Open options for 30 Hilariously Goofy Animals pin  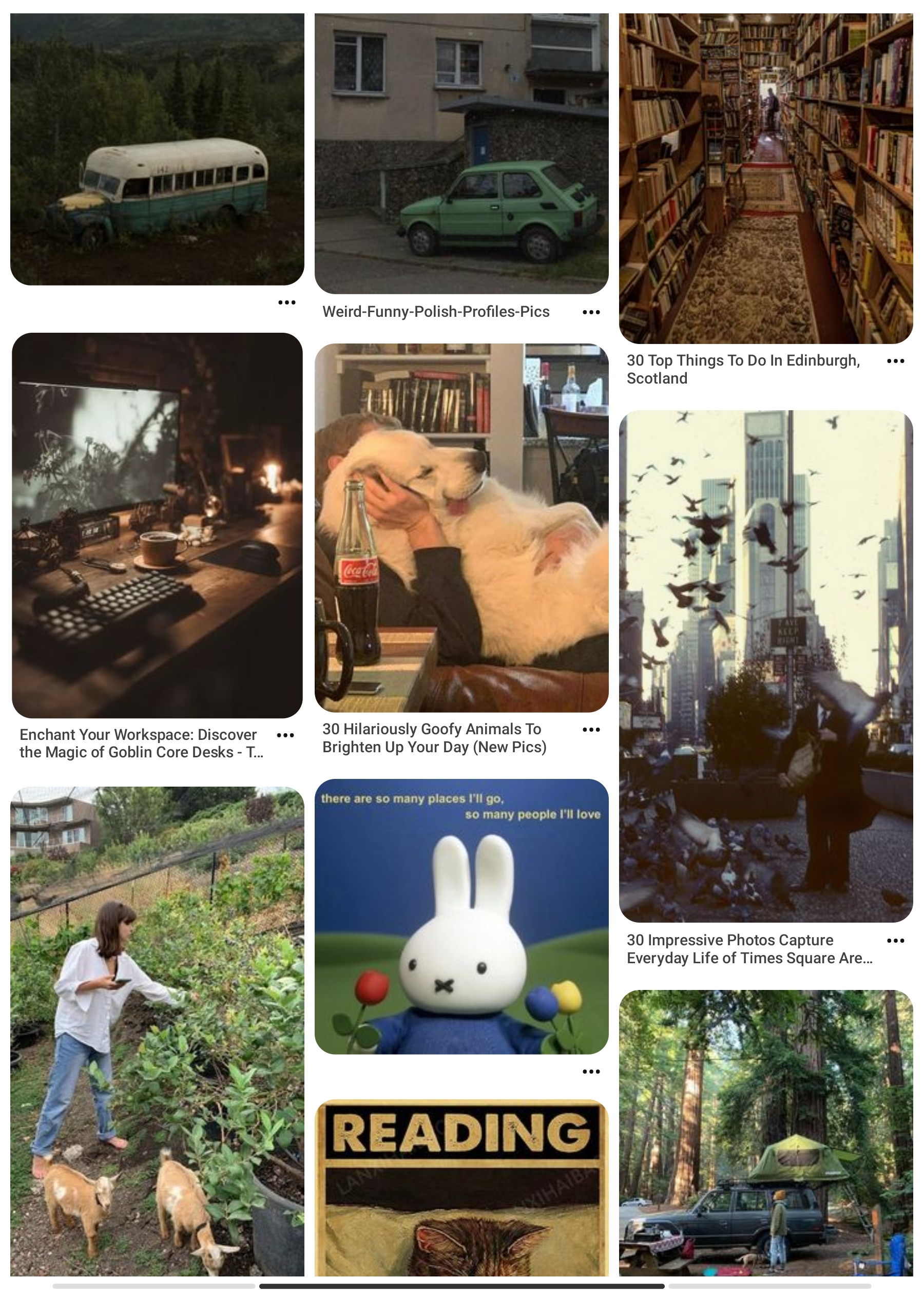[x=591, y=730]
